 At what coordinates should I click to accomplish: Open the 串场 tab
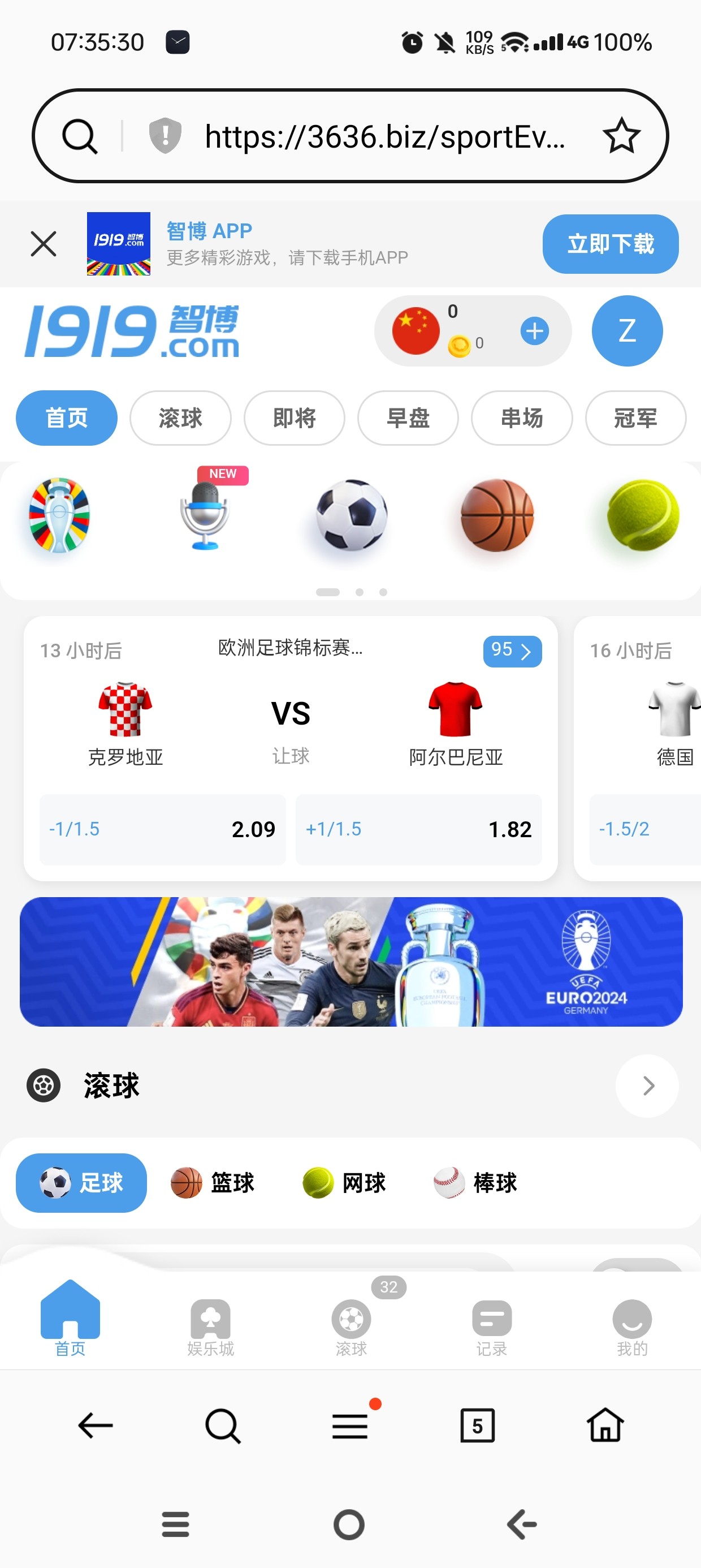coord(521,418)
